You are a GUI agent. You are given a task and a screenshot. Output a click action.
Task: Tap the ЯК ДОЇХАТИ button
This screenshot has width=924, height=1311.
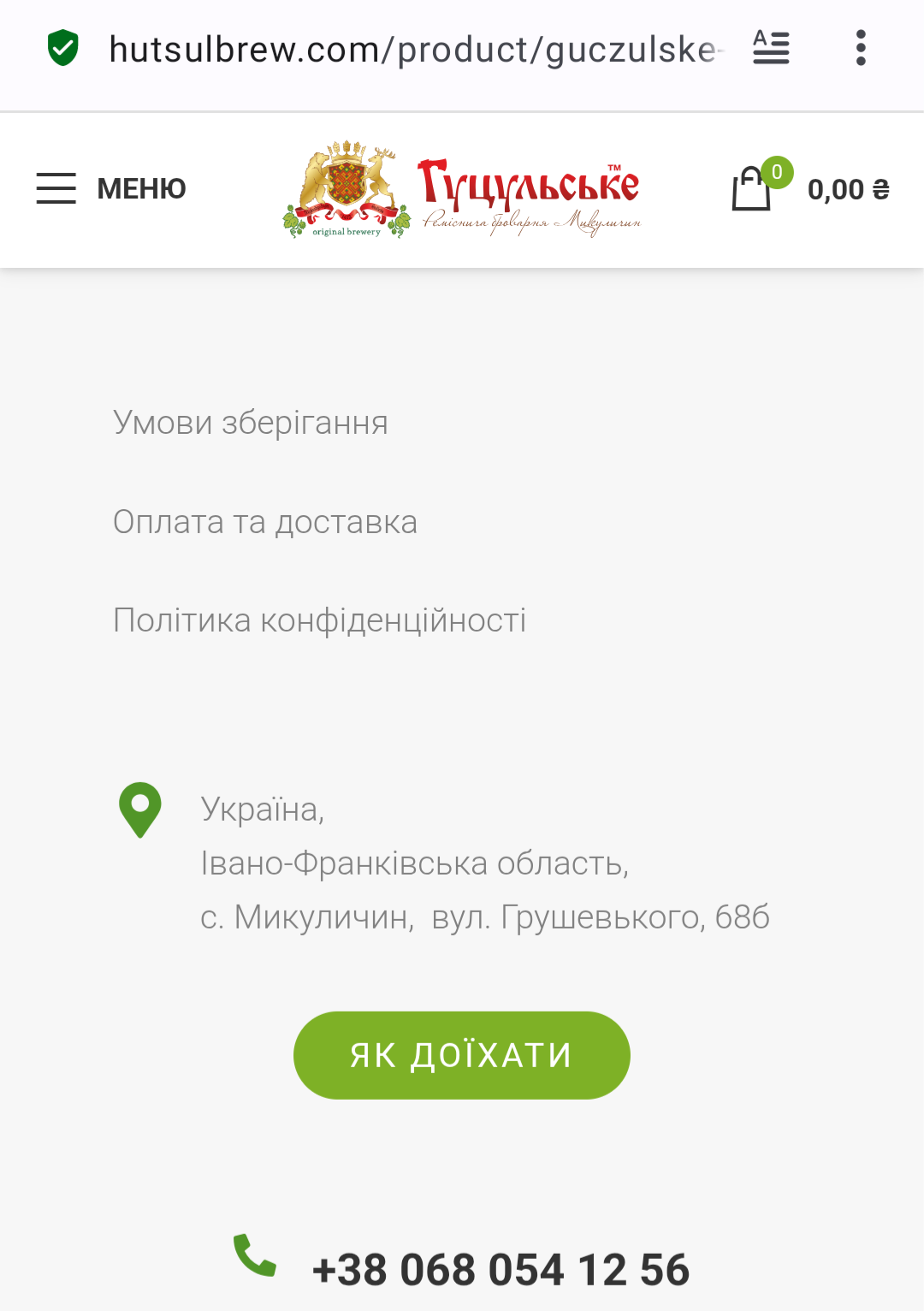[x=462, y=1055]
